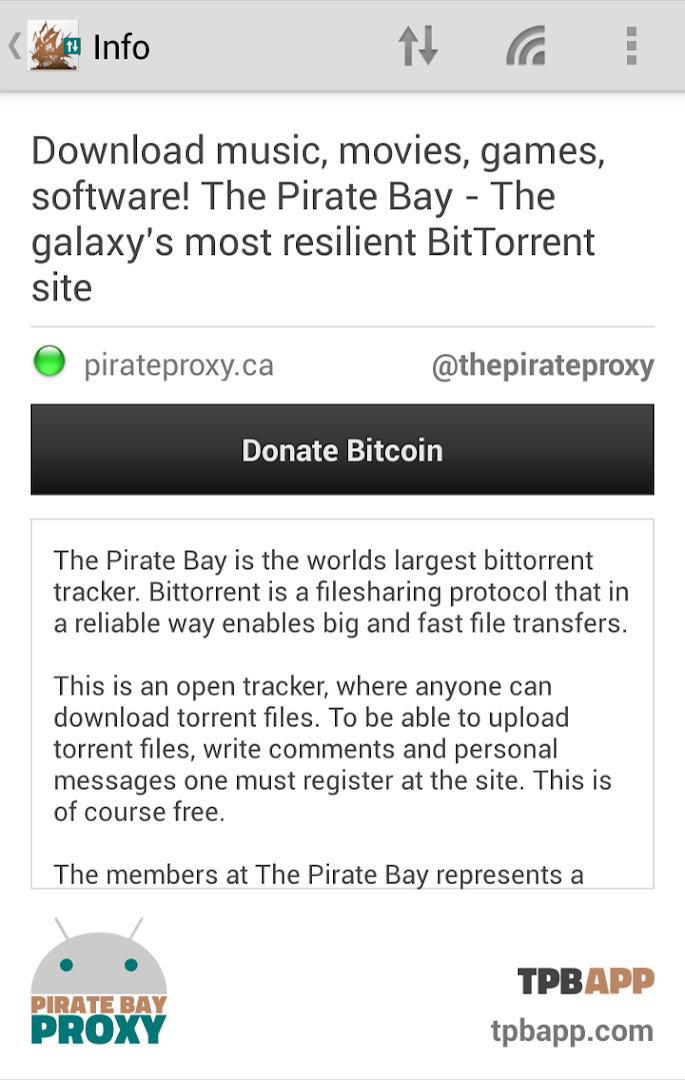The height and width of the screenshot is (1080, 685).
Task: Open the overflow menu
Action: coord(631,46)
